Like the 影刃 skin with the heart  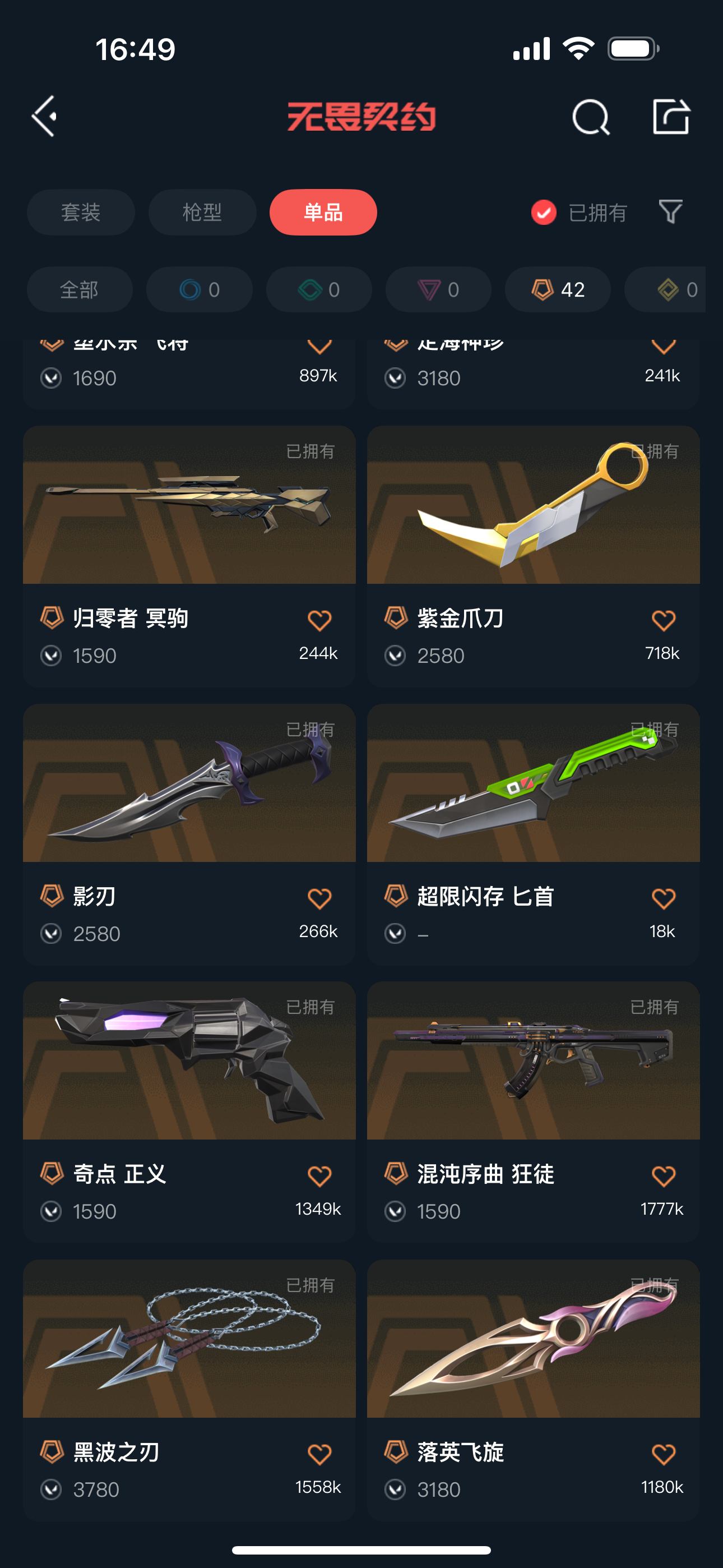319,898
